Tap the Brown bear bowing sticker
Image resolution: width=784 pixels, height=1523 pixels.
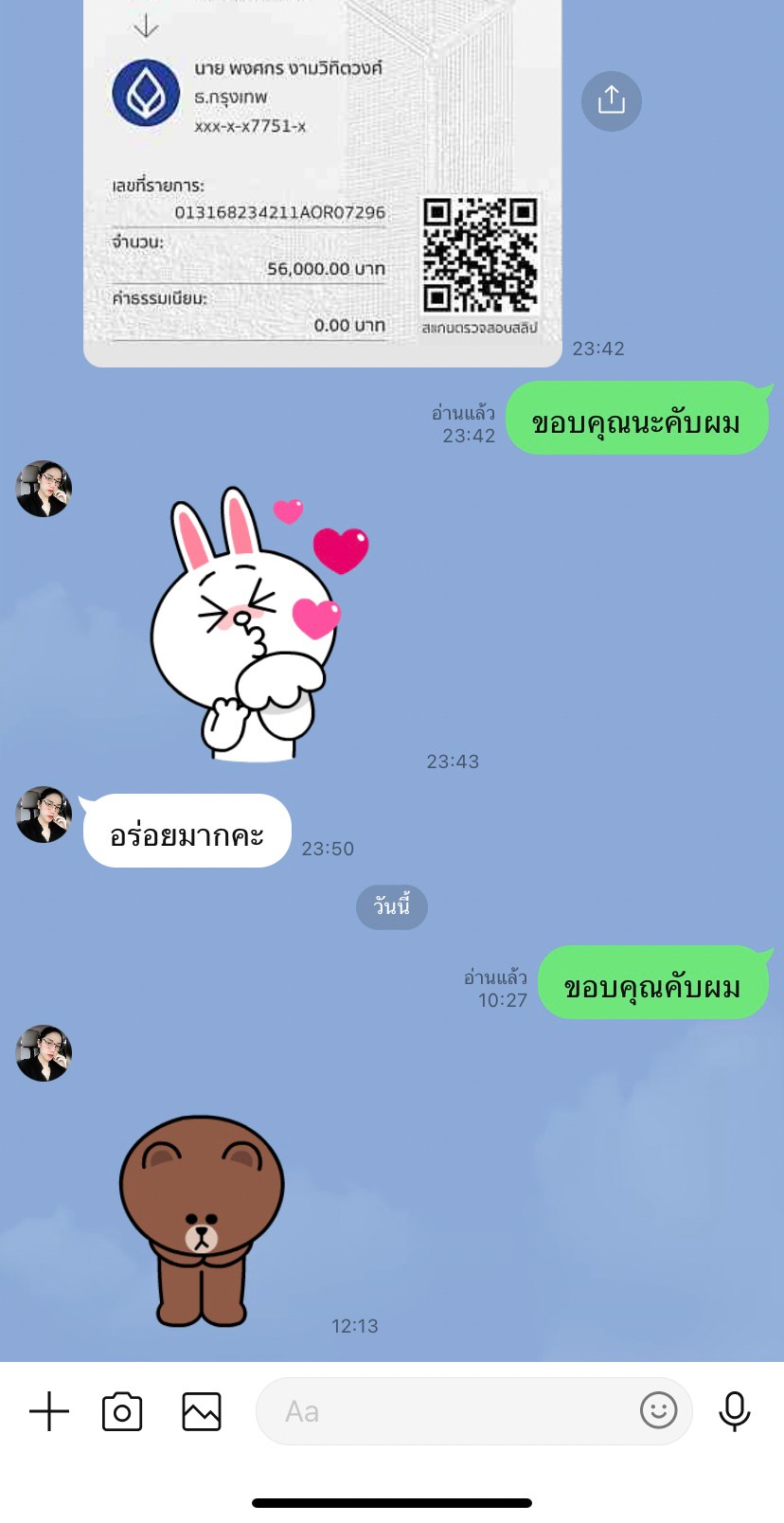click(x=202, y=1222)
